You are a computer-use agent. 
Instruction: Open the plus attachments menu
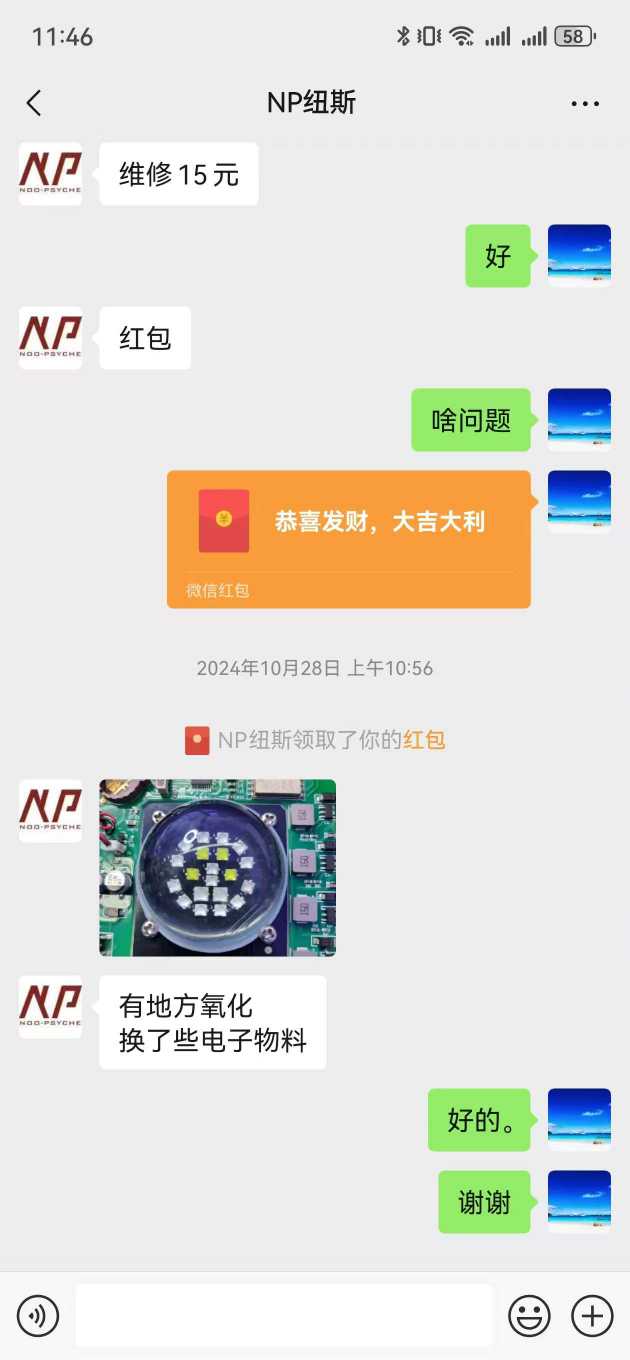point(591,1315)
